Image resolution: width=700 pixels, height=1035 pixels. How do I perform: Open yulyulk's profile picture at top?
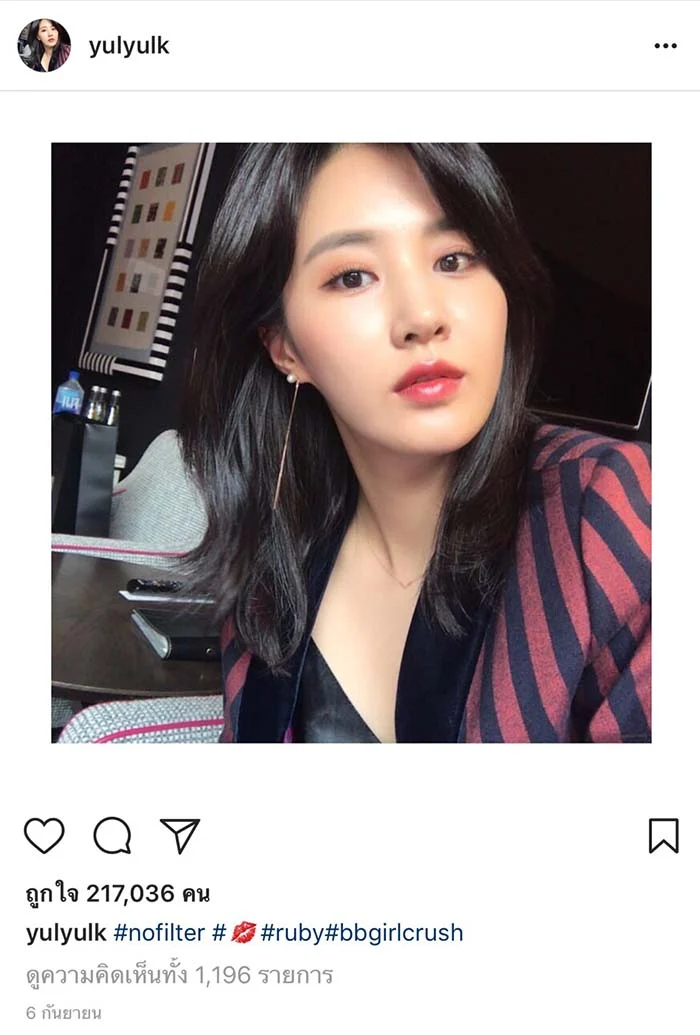[x=44, y=46]
